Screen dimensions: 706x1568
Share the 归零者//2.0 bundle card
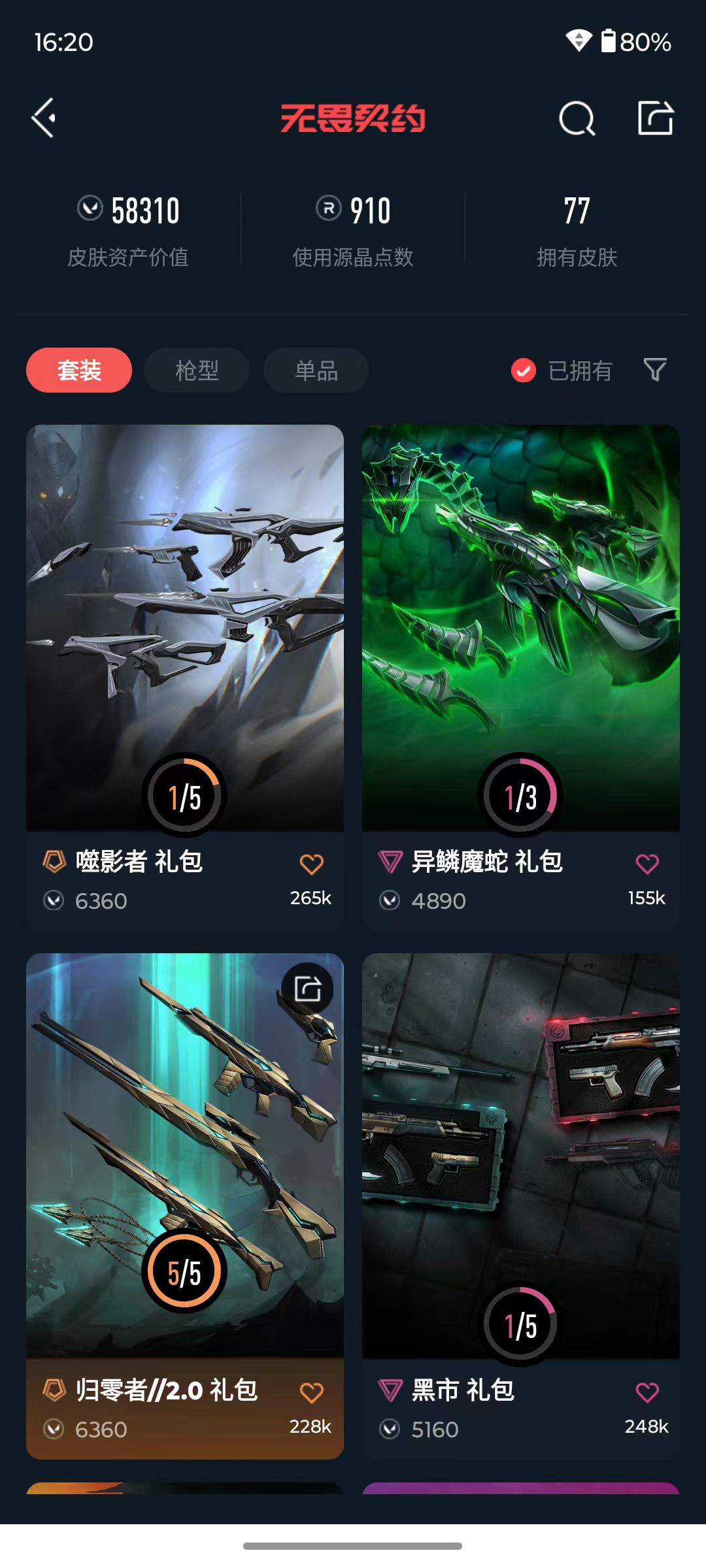[307, 988]
